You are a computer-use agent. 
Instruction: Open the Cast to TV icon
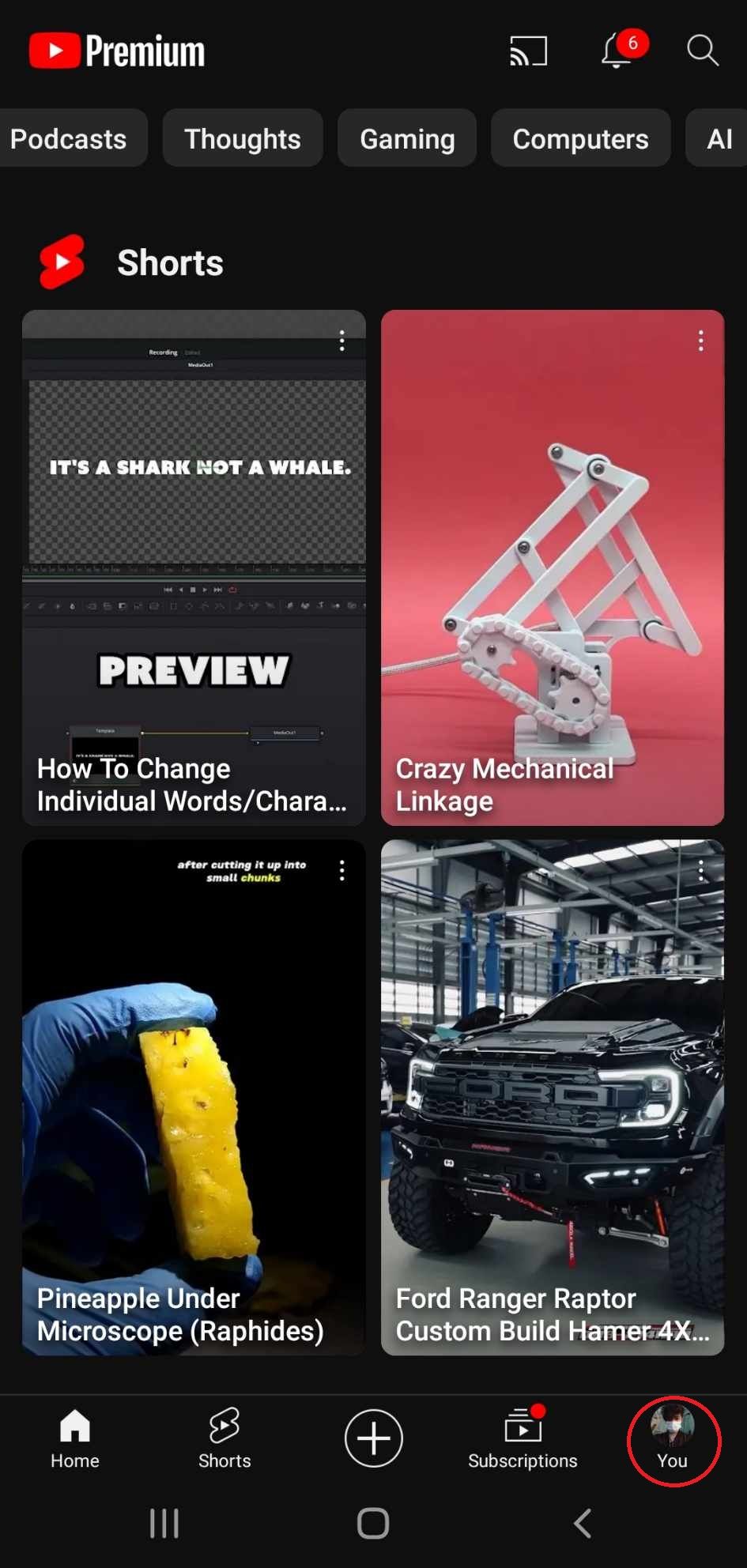click(527, 51)
